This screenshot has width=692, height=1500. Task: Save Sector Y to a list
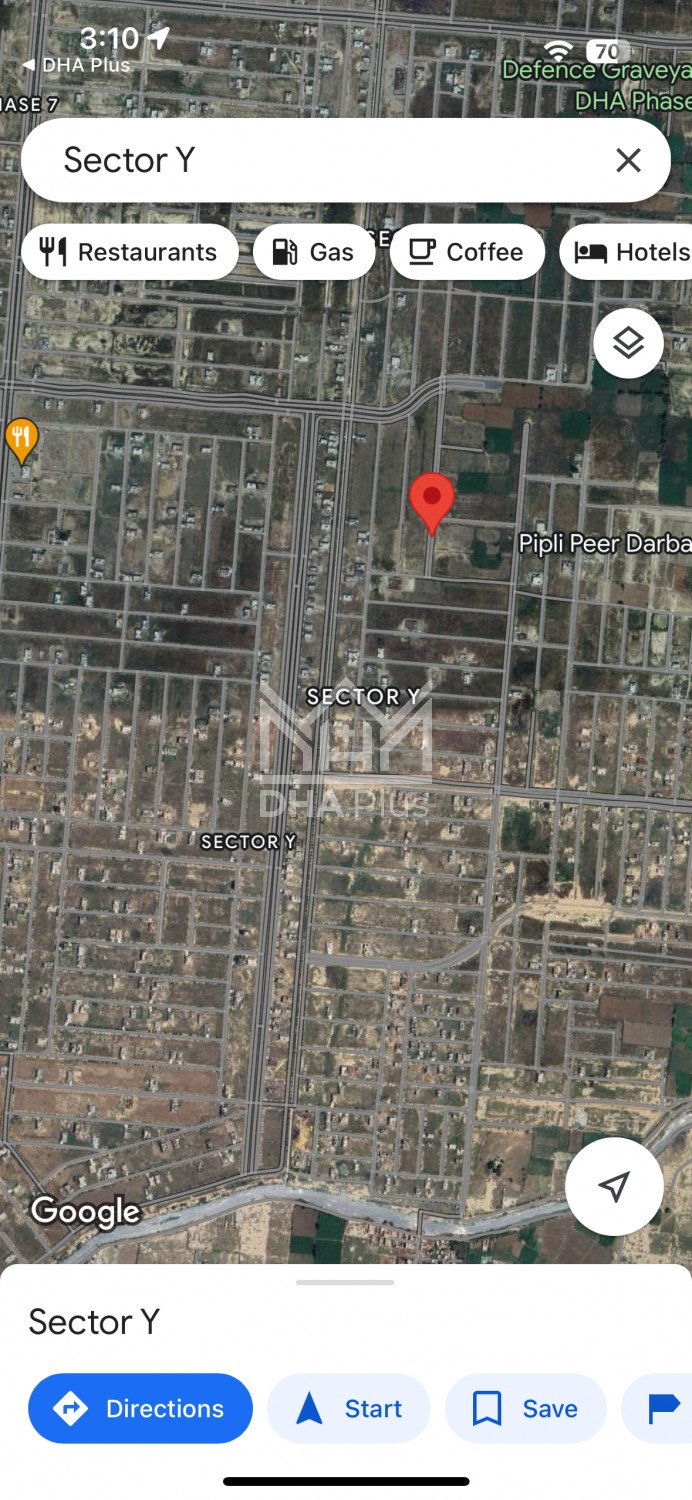(526, 1408)
